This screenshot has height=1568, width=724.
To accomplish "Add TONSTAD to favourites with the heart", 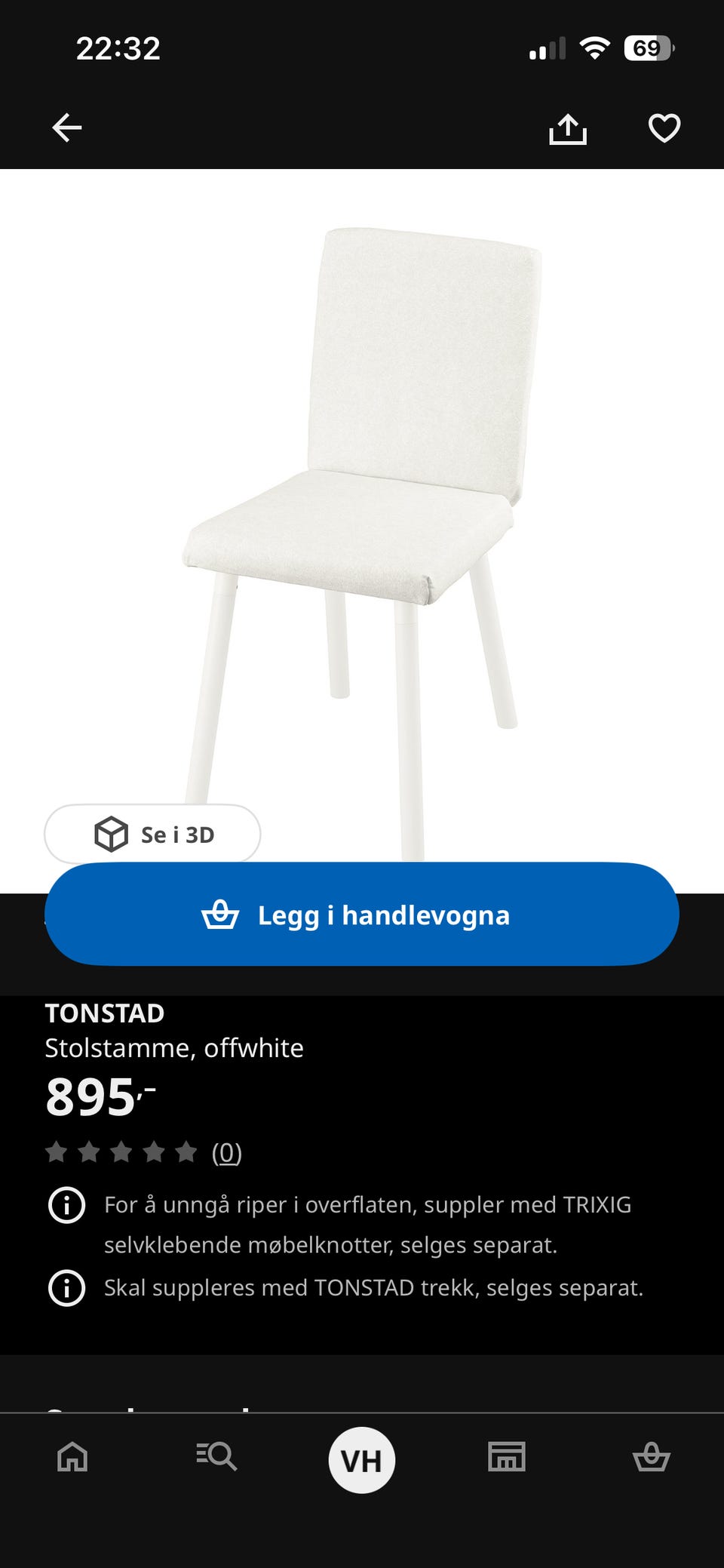I will click(664, 128).
